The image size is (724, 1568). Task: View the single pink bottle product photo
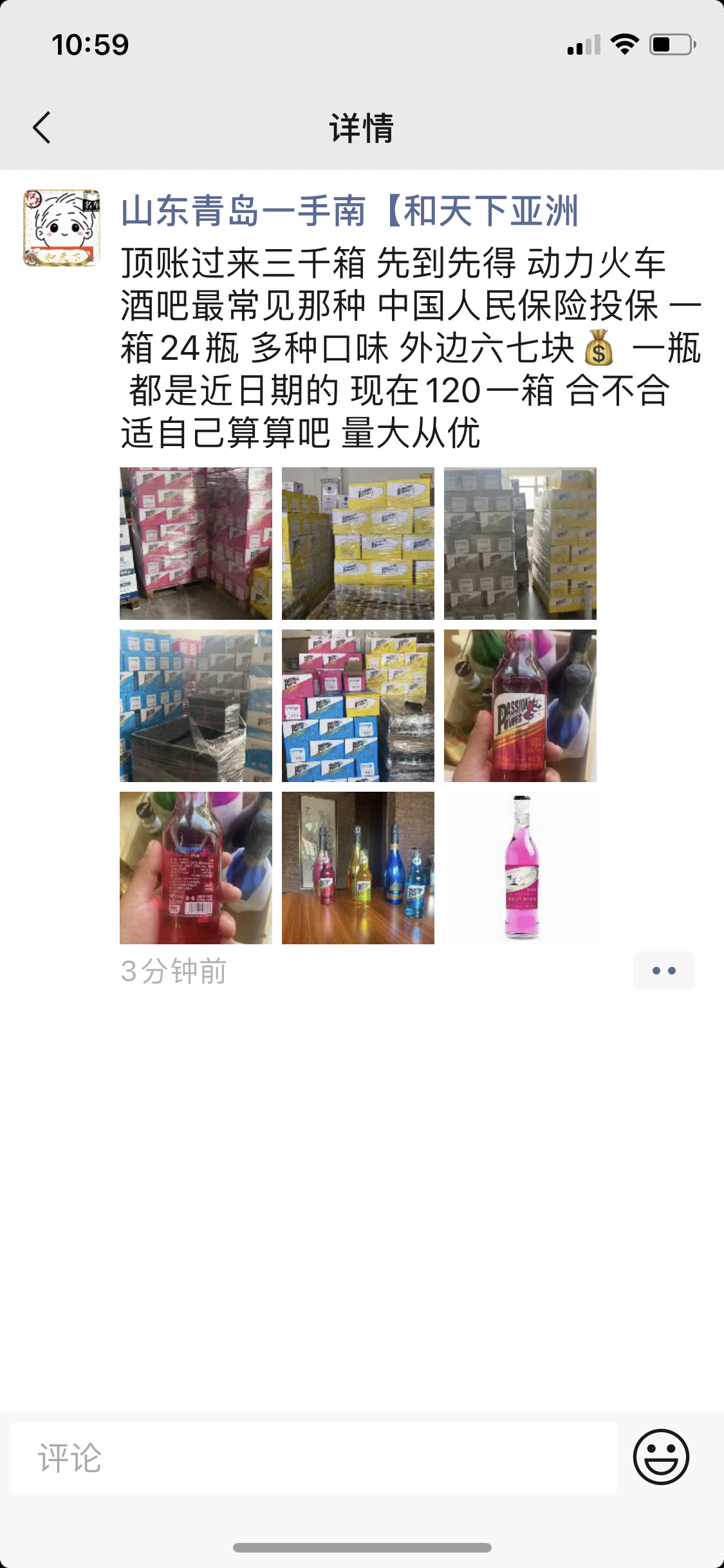(x=520, y=868)
